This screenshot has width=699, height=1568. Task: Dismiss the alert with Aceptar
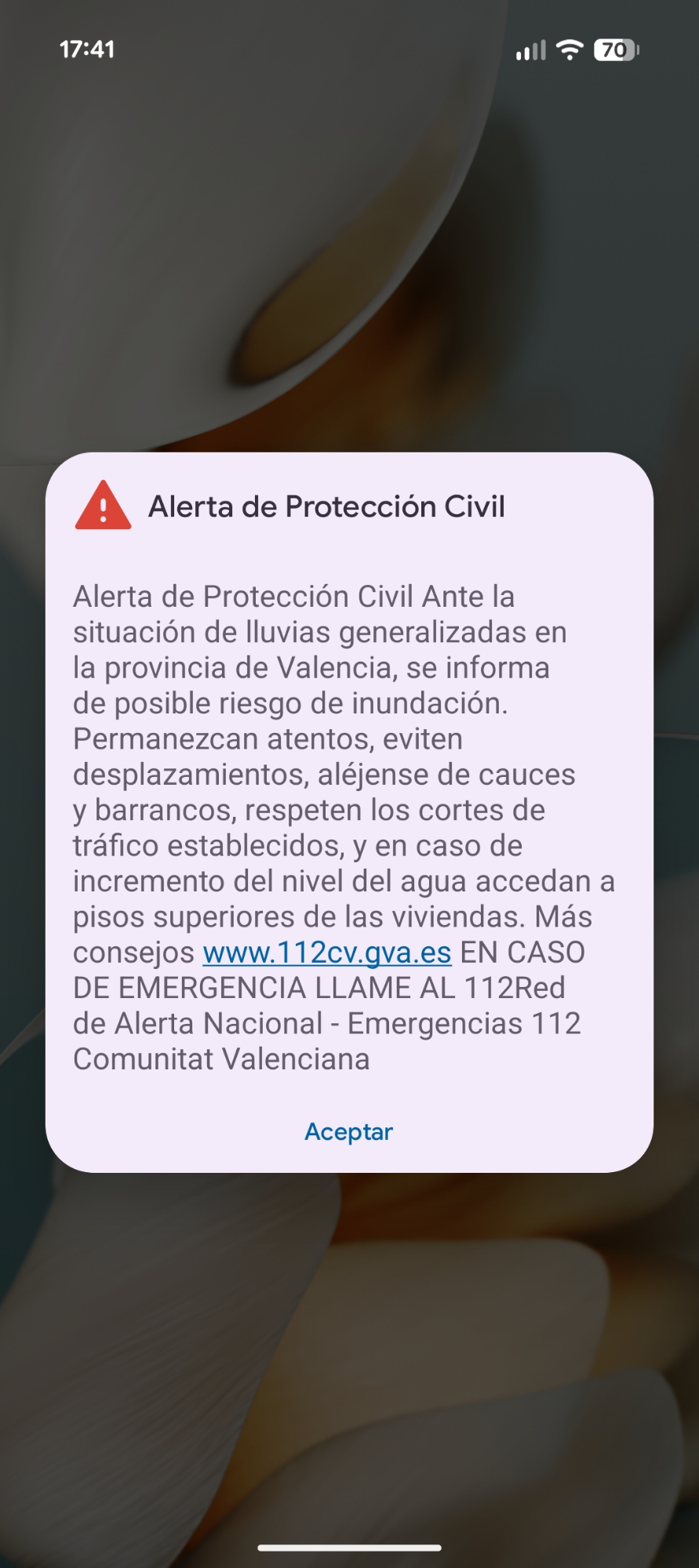[x=348, y=1131]
